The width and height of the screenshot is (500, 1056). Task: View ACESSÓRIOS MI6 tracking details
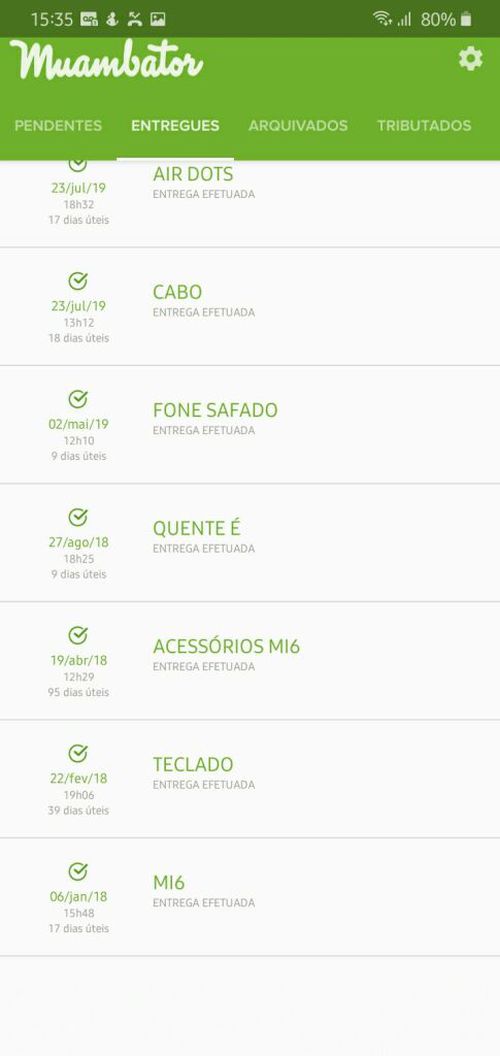(250, 661)
